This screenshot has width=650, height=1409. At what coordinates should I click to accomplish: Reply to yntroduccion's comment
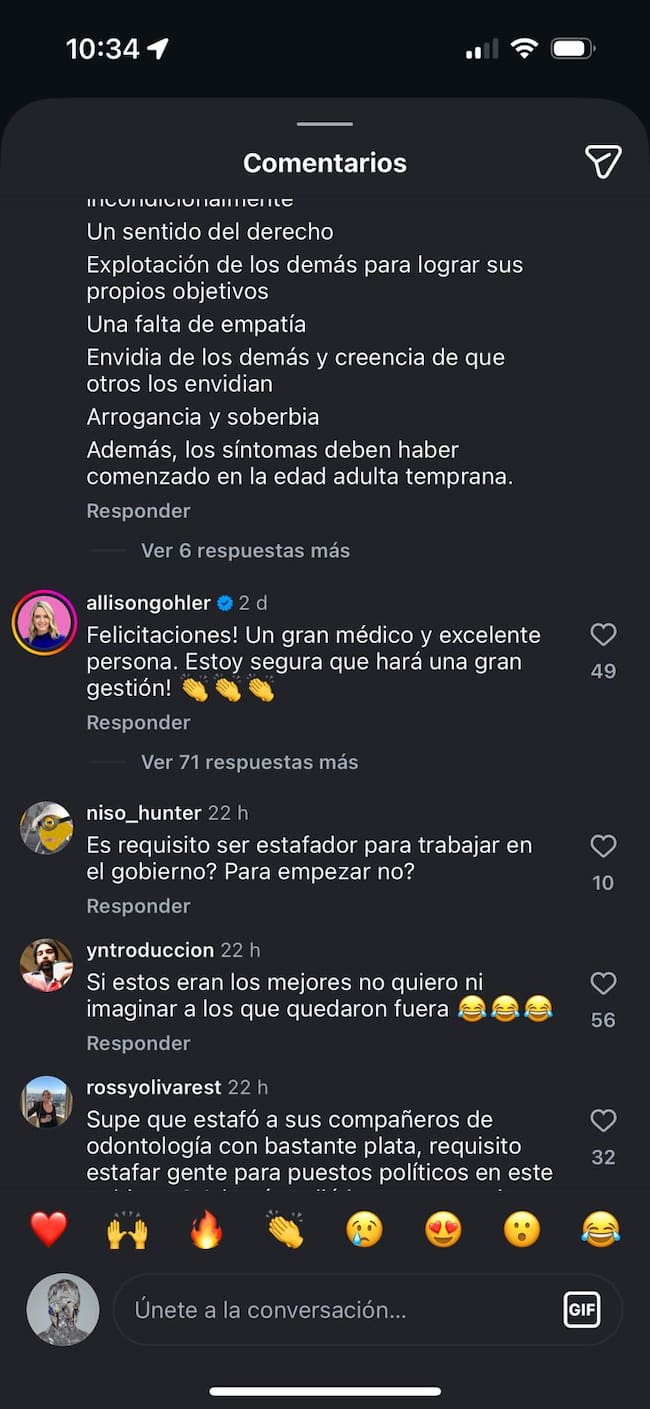point(138,1043)
